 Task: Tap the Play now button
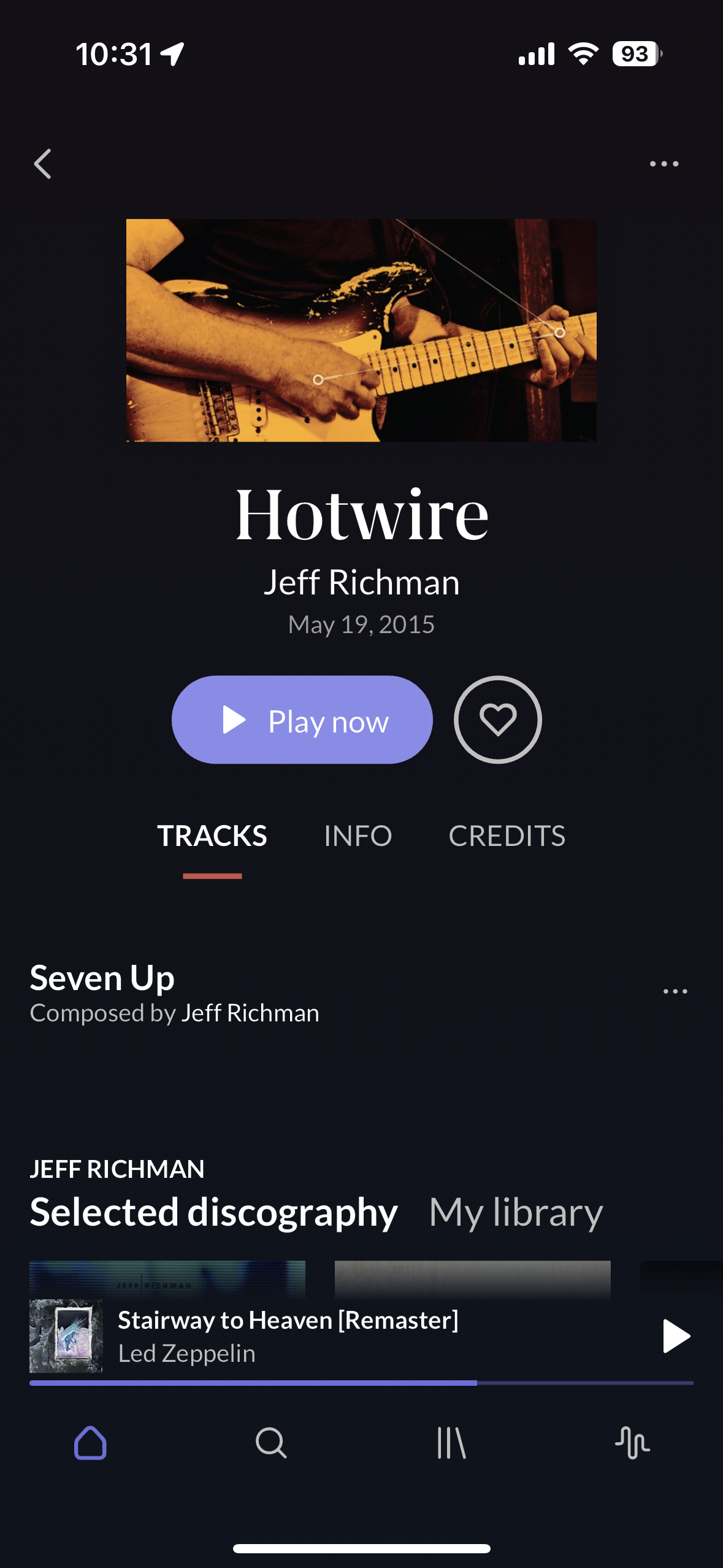(x=302, y=720)
